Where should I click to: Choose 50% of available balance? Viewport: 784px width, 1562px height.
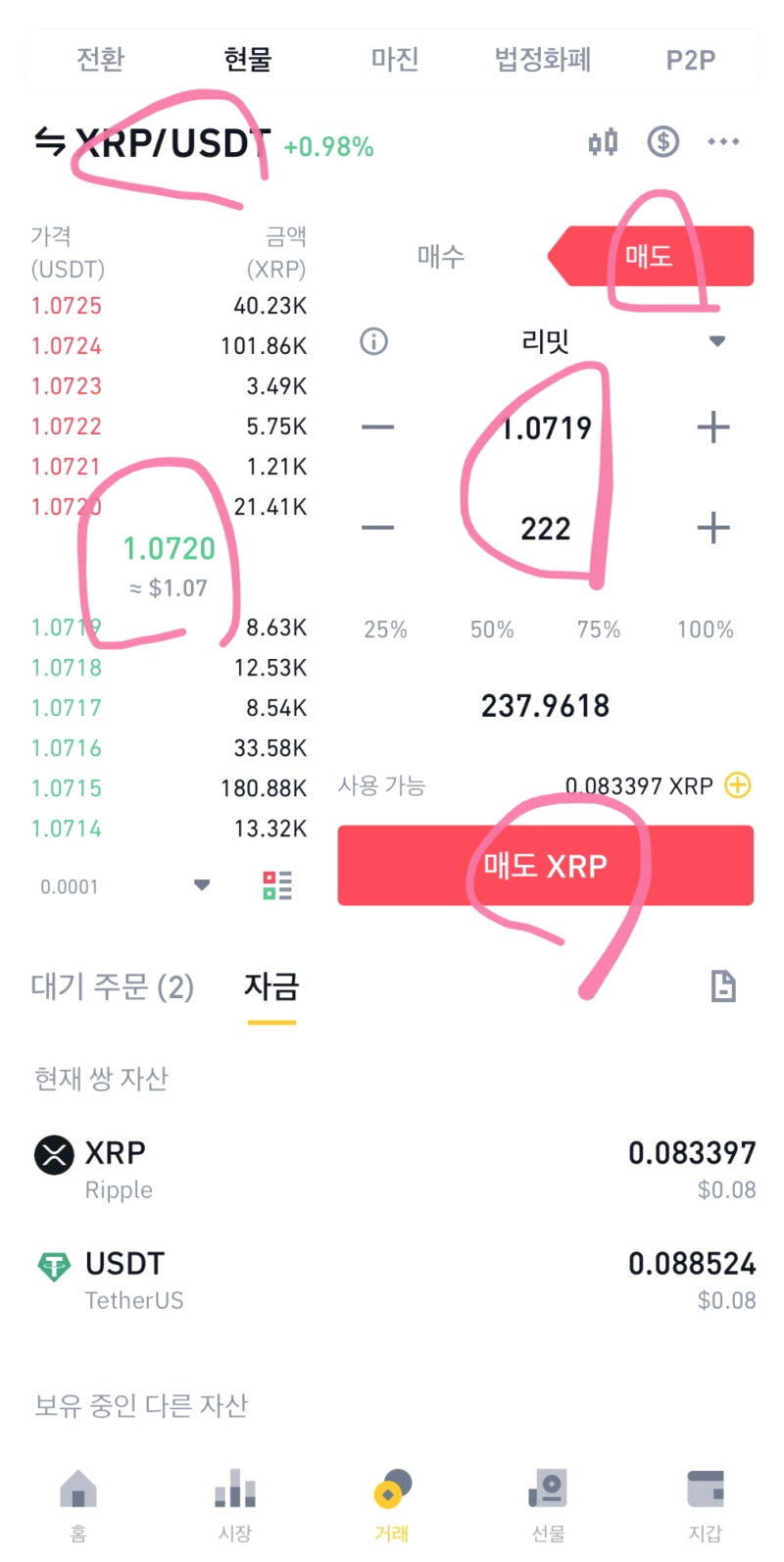tap(492, 630)
